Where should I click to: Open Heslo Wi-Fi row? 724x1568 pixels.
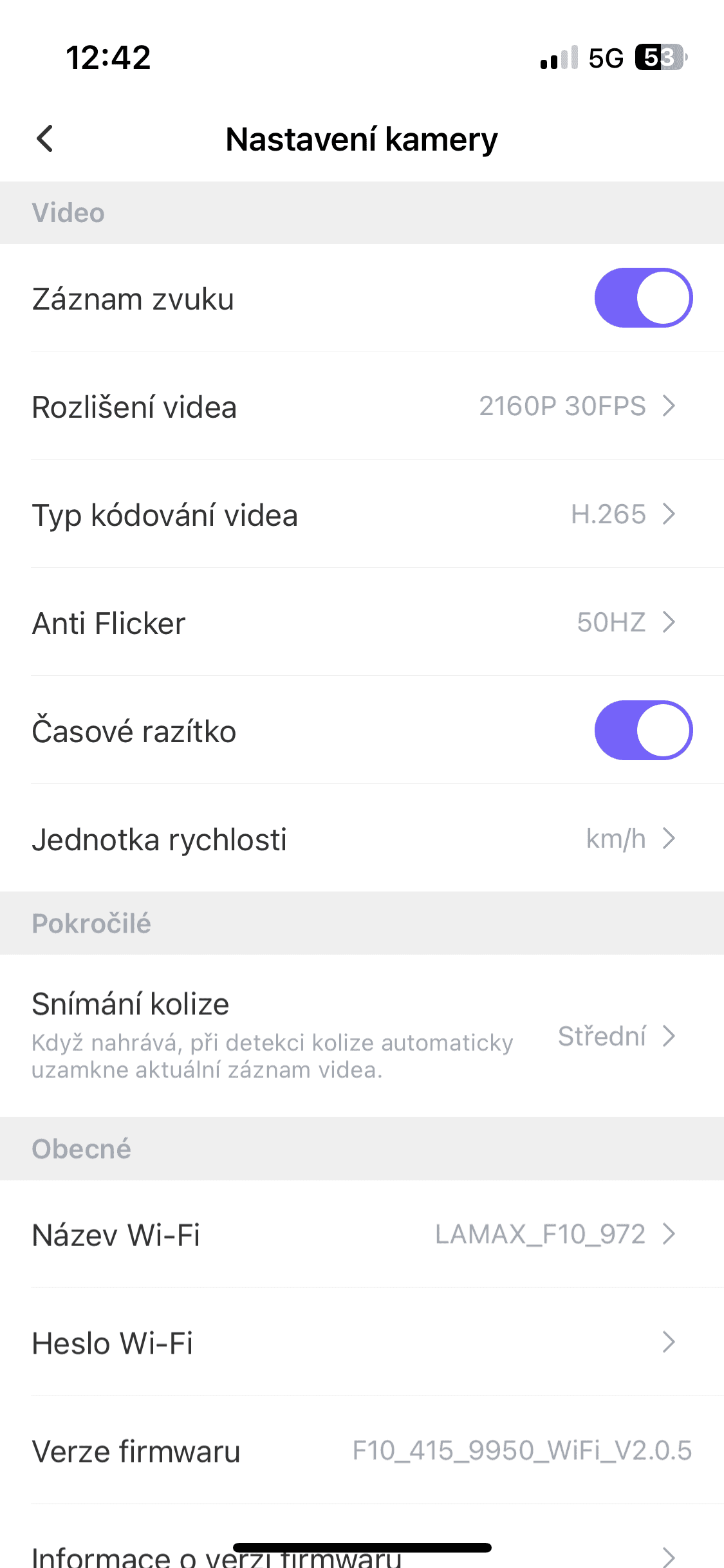pyautogui.click(x=362, y=1343)
